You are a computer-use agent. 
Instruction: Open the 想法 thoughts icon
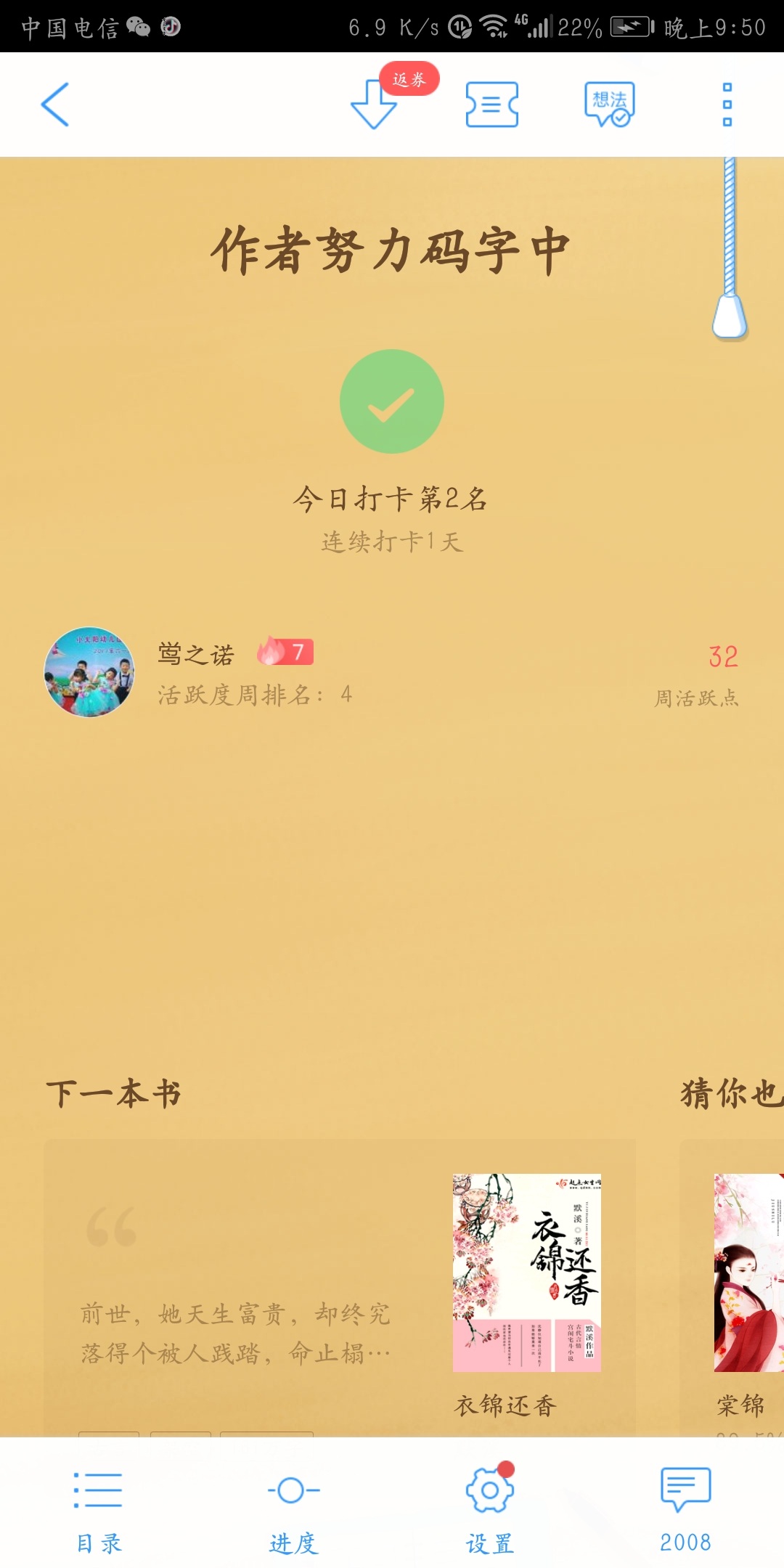(x=610, y=105)
